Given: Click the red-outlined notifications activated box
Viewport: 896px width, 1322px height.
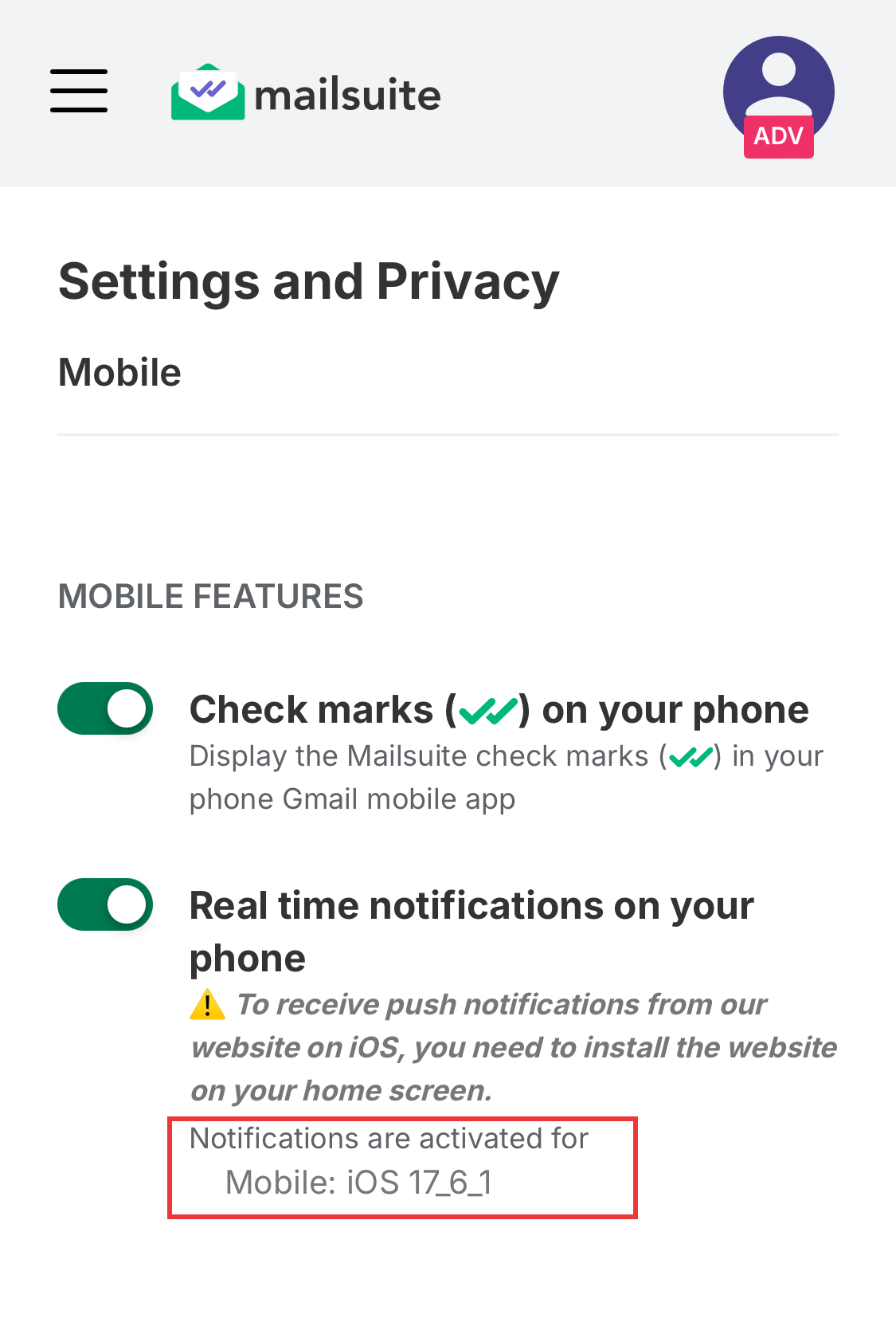Looking at the screenshot, I should (402, 1166).
